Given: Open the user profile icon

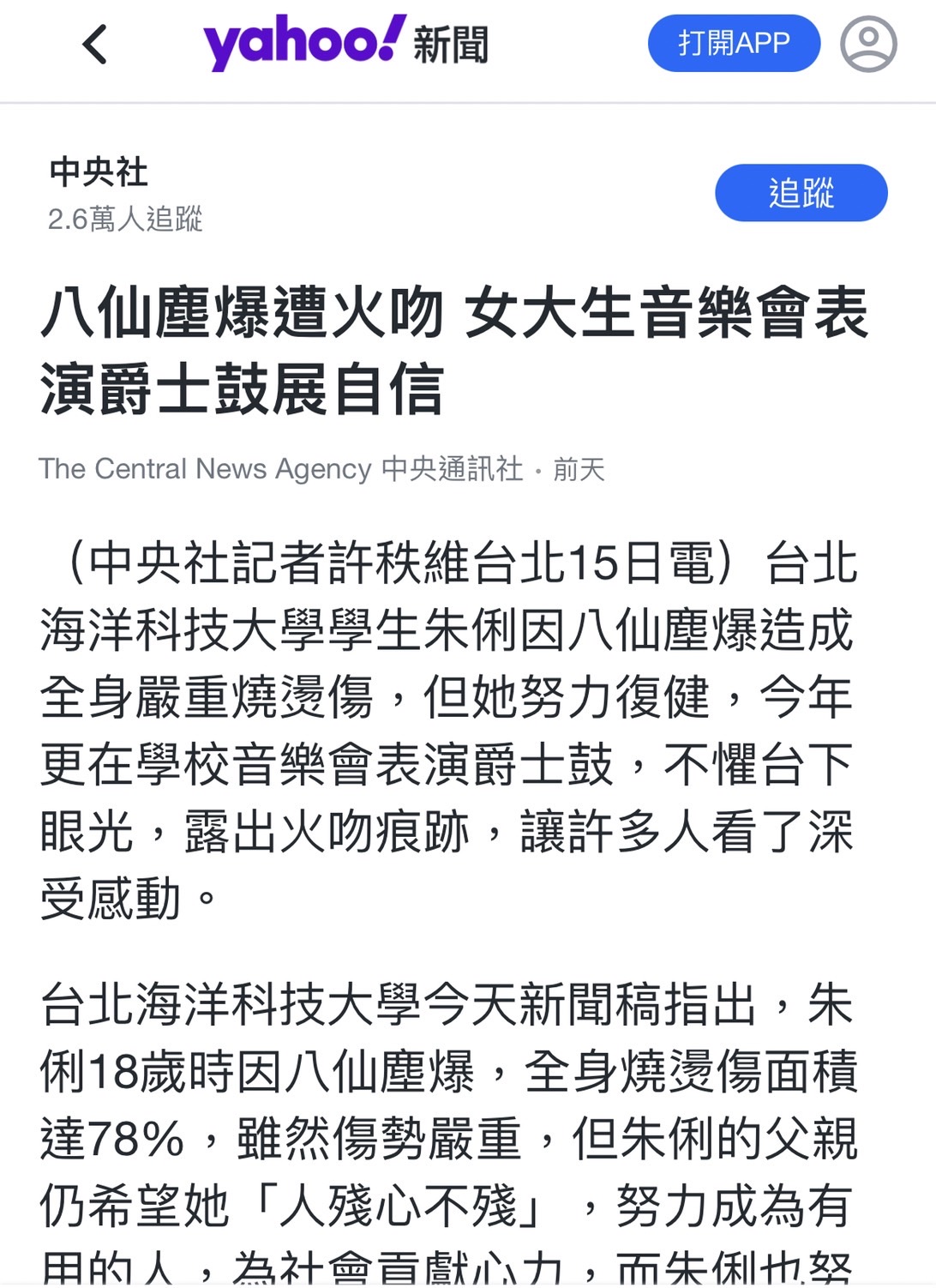Looking at the screenshot, I should point(868,44).
